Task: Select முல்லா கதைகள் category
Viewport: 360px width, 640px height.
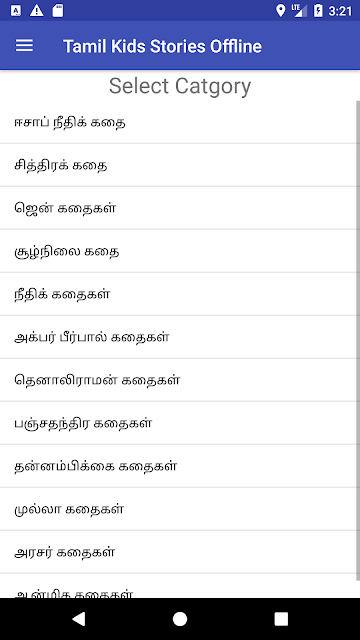Action: click(178, 509)
